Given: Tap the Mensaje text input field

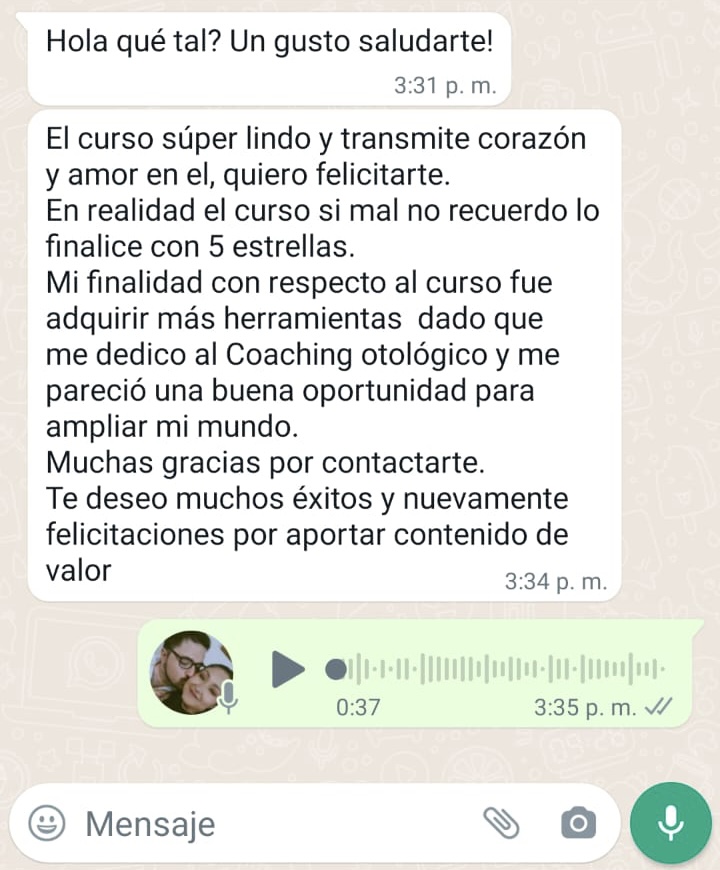Looking at the screenshot, I should pos(250,824).
